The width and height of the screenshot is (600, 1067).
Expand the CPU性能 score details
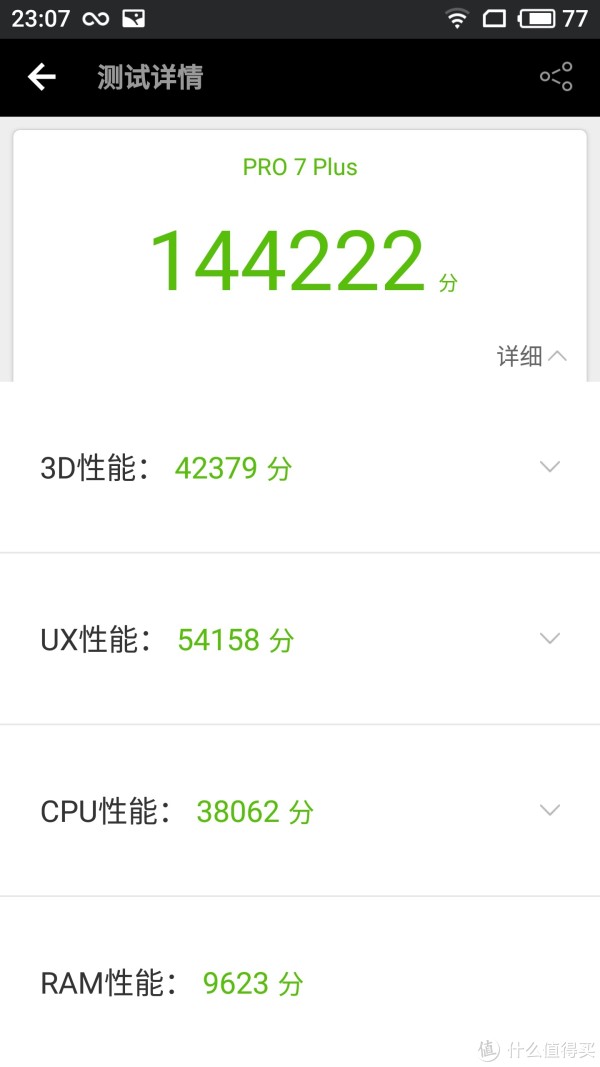coord(550,810)
